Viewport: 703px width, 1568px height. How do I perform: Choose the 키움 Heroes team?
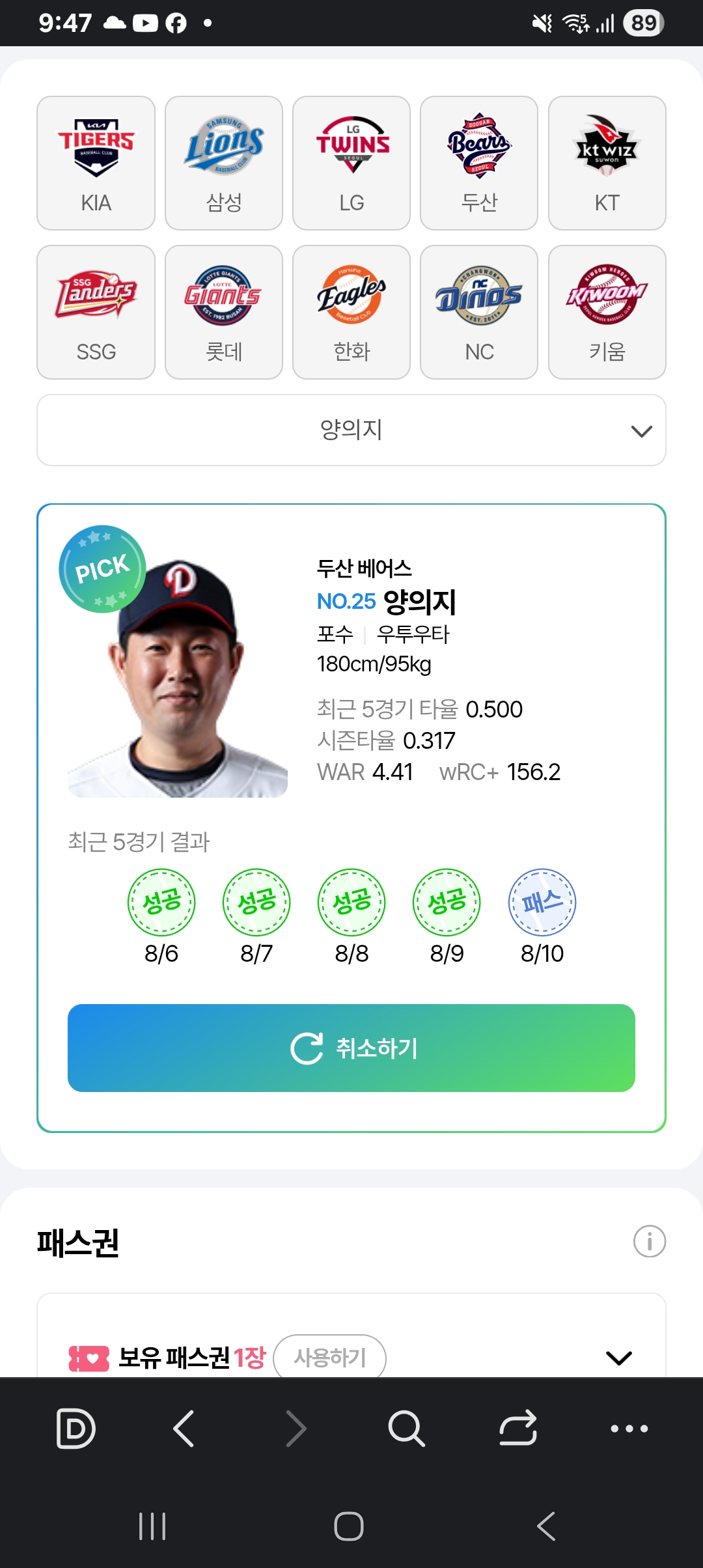(x=607, y=312)
